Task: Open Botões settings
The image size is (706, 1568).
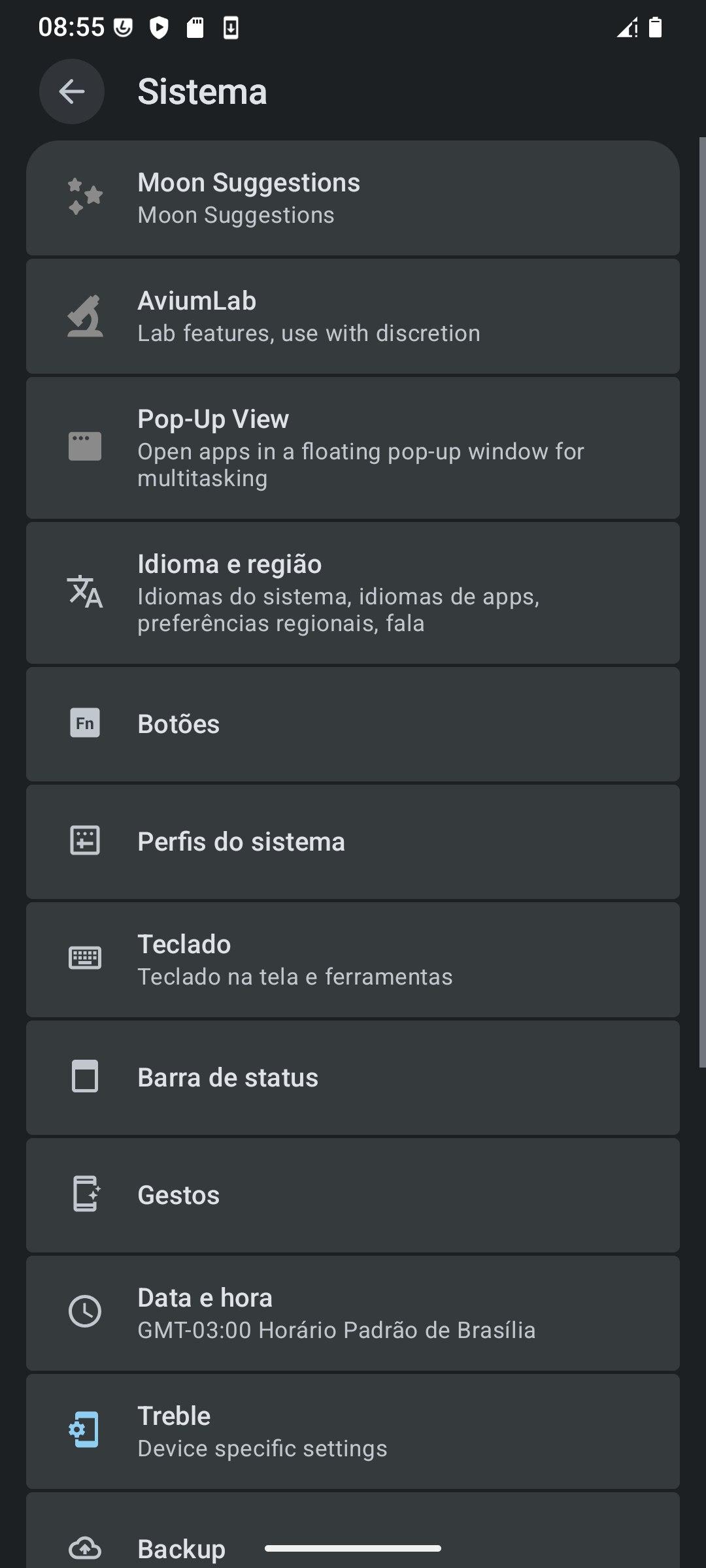Action: tap(353, 724)
